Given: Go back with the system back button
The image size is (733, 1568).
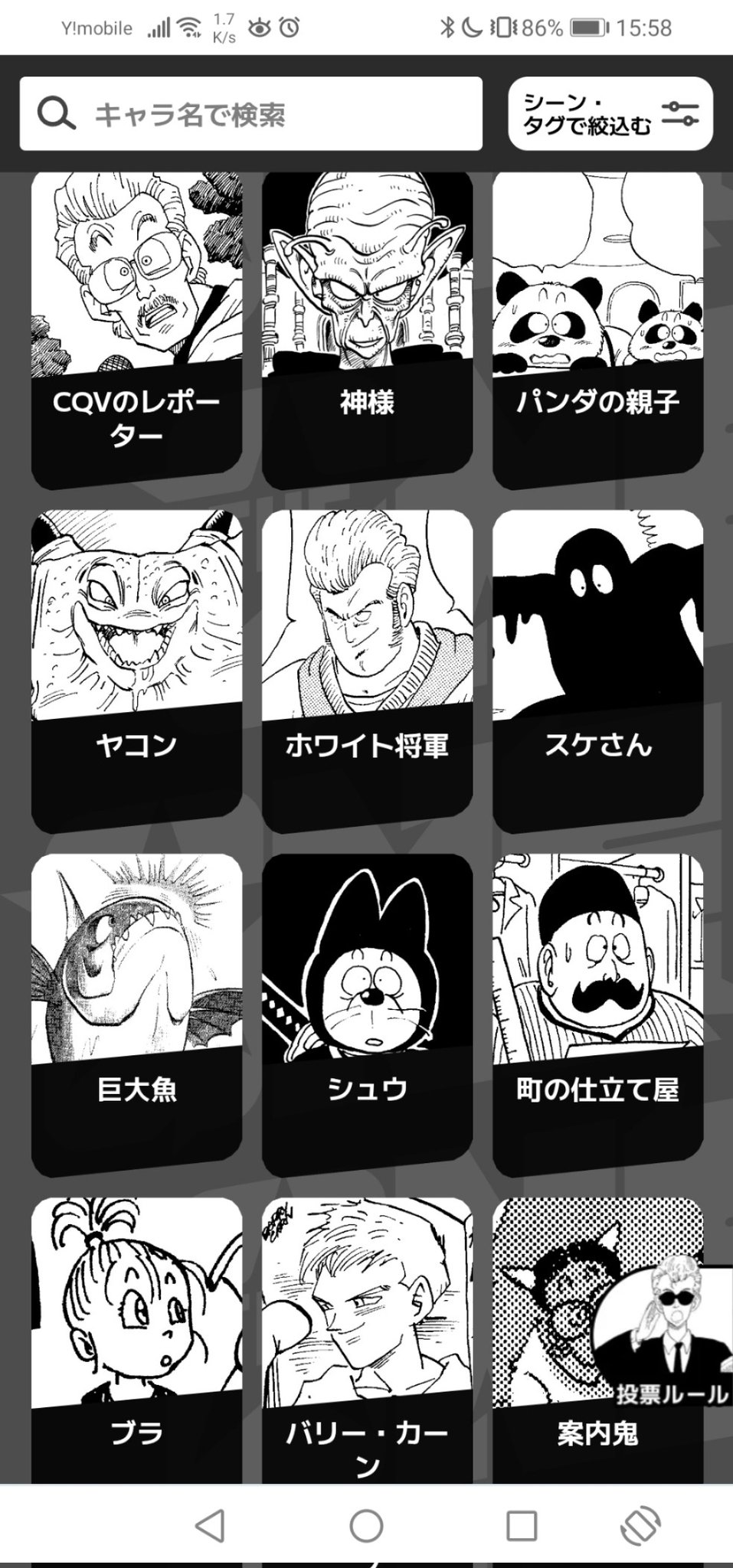Looking at the screenshot, I should (x=210, y=1526).
